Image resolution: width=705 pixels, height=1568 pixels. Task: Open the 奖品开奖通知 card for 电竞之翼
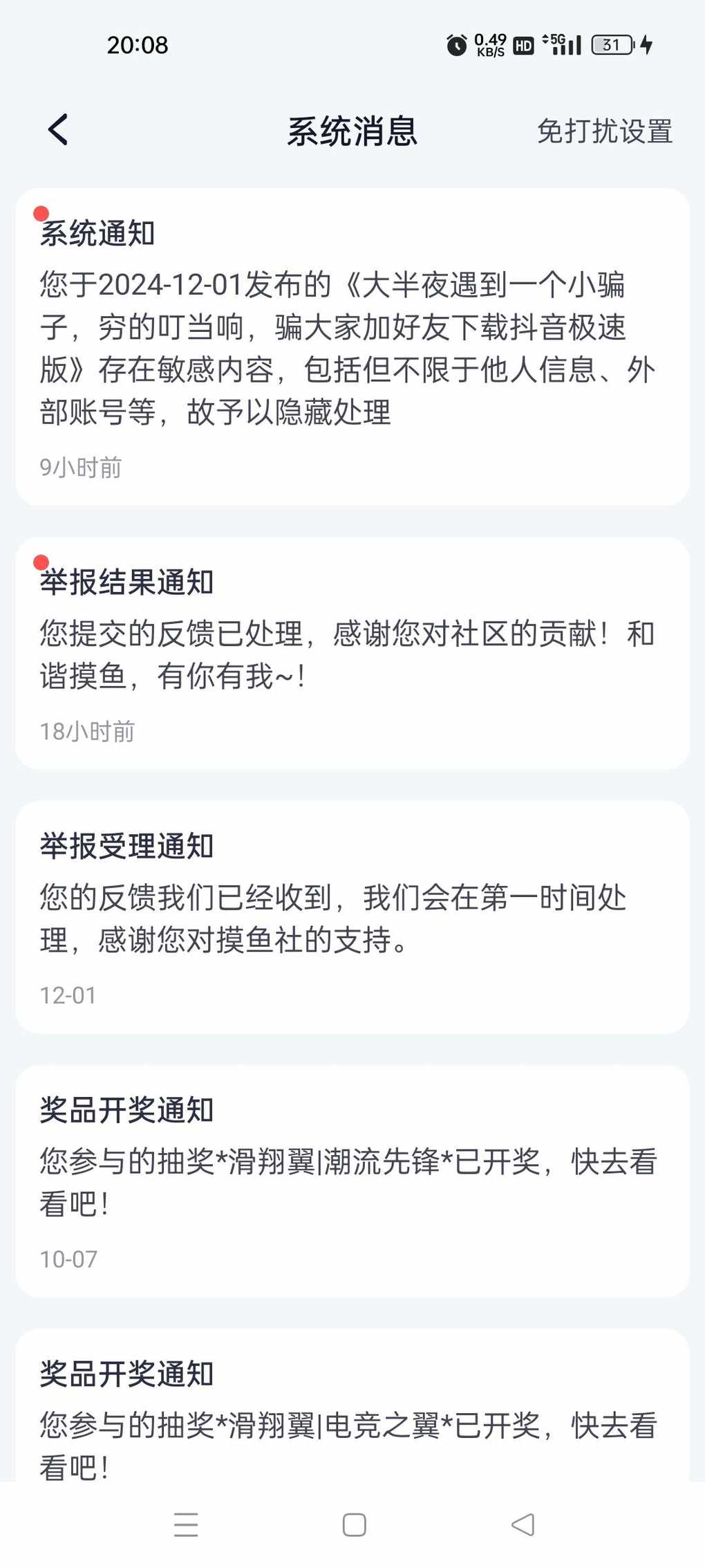352,1405
